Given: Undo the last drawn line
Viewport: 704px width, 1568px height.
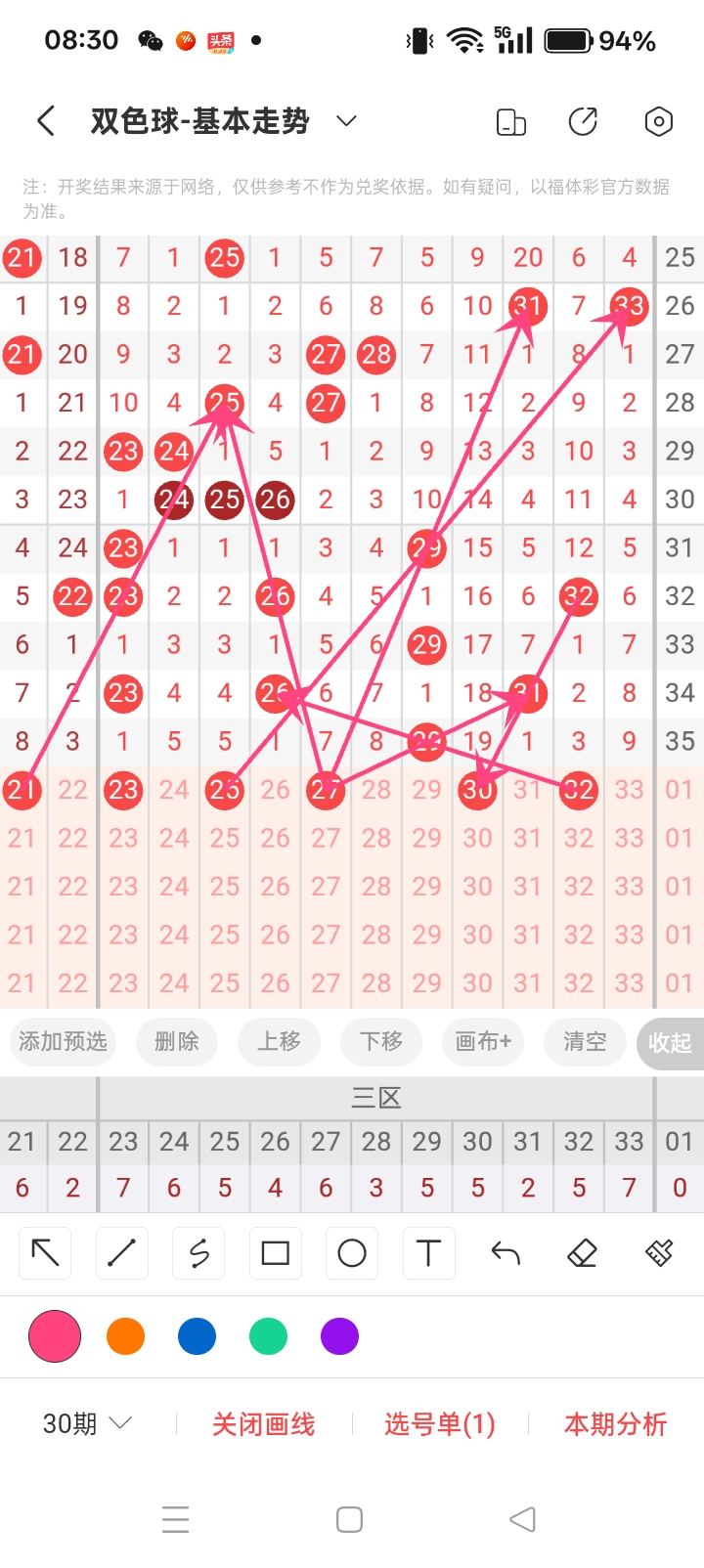Looking at the screenshot, I should [x=505, y=1252].
